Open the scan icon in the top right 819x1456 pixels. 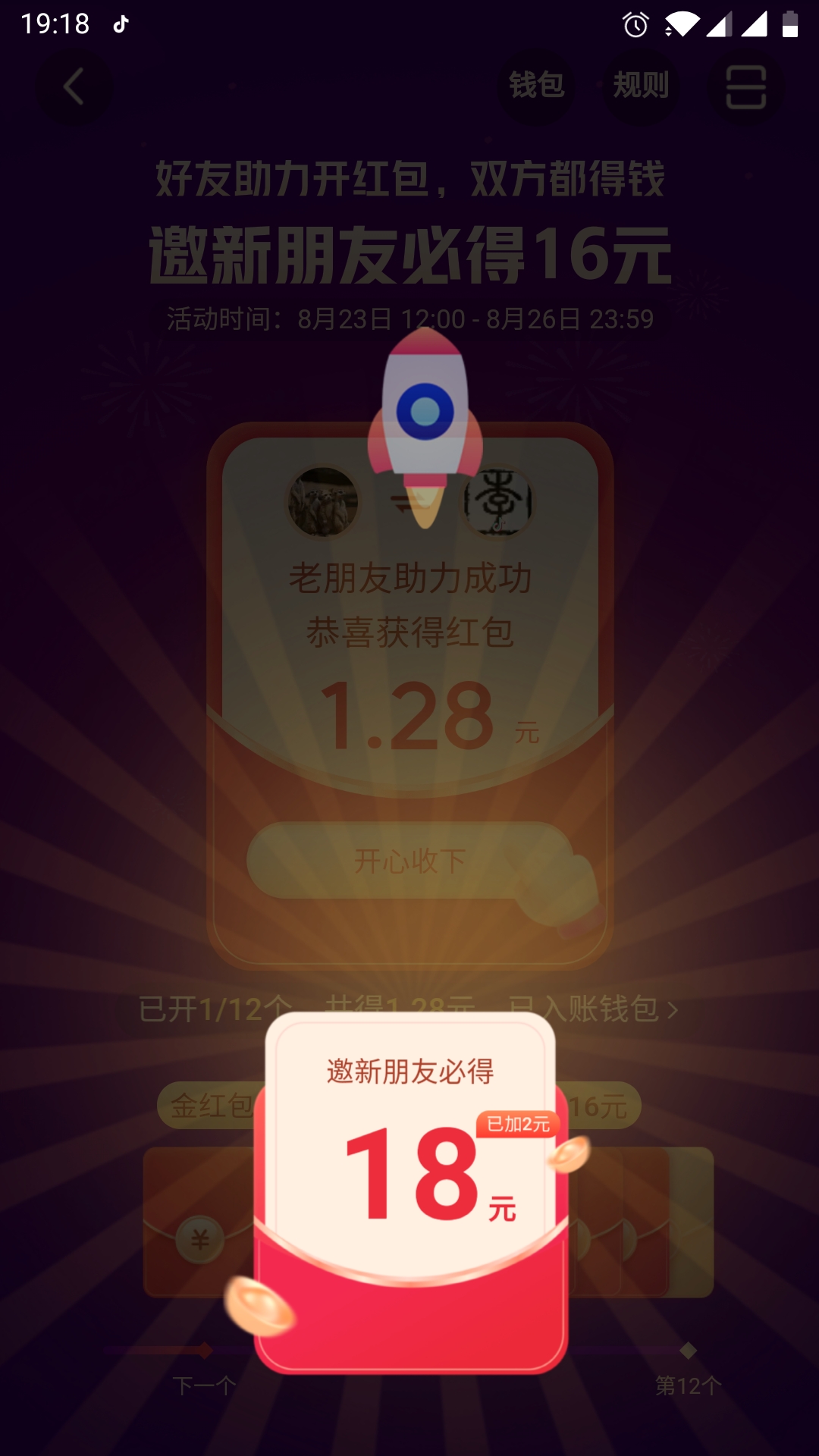tap(745, 86)
